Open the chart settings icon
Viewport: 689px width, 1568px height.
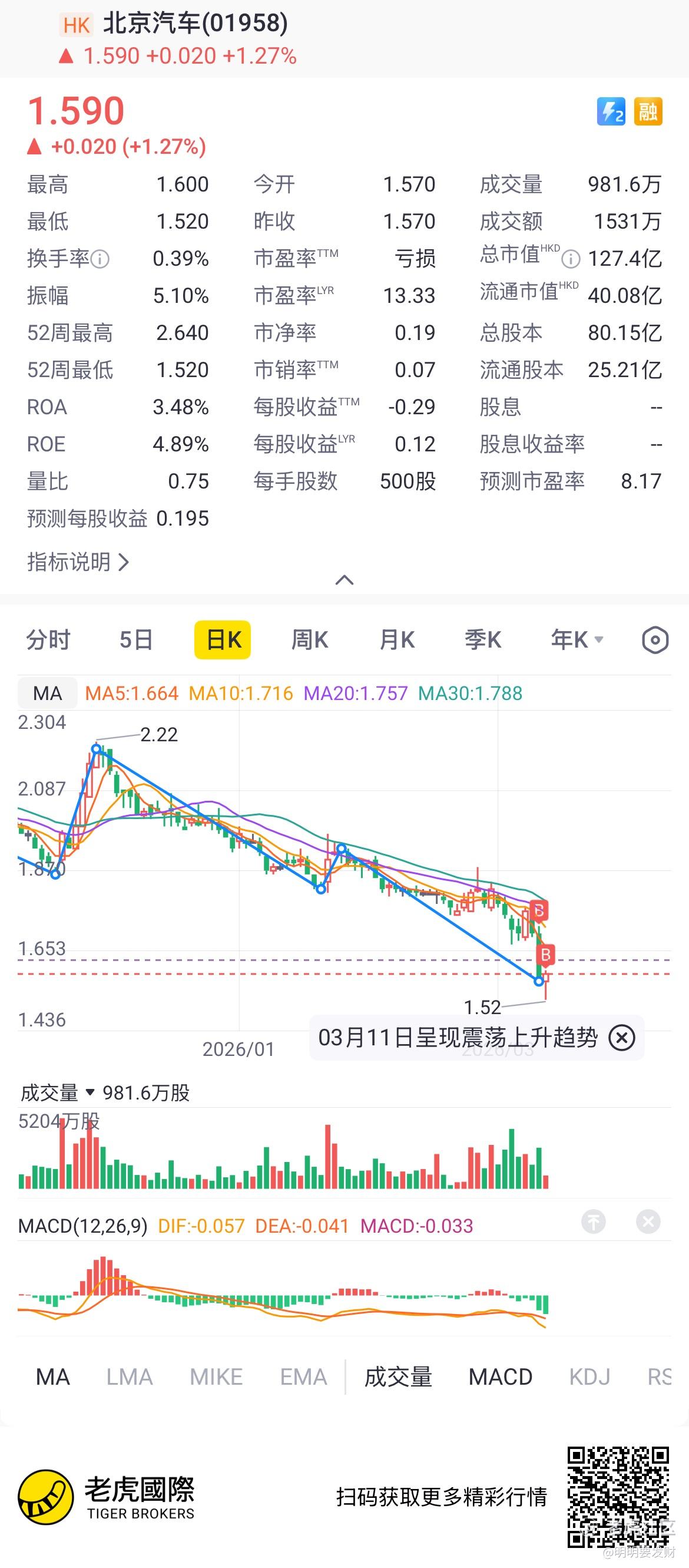(x=655, y=640)
